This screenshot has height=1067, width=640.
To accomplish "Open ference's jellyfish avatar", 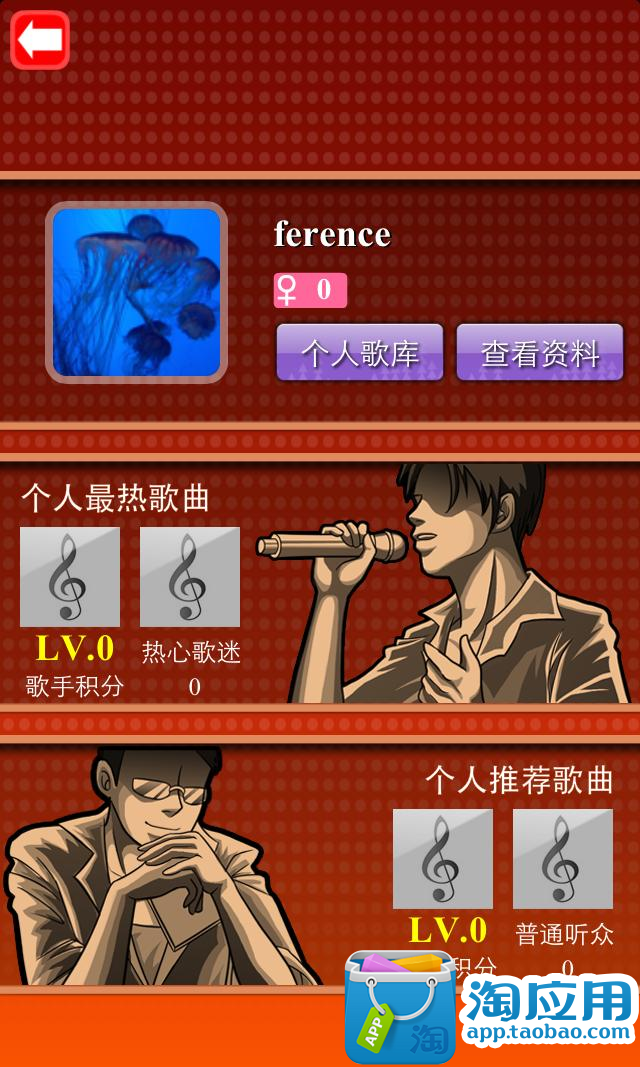I will 137,292.
